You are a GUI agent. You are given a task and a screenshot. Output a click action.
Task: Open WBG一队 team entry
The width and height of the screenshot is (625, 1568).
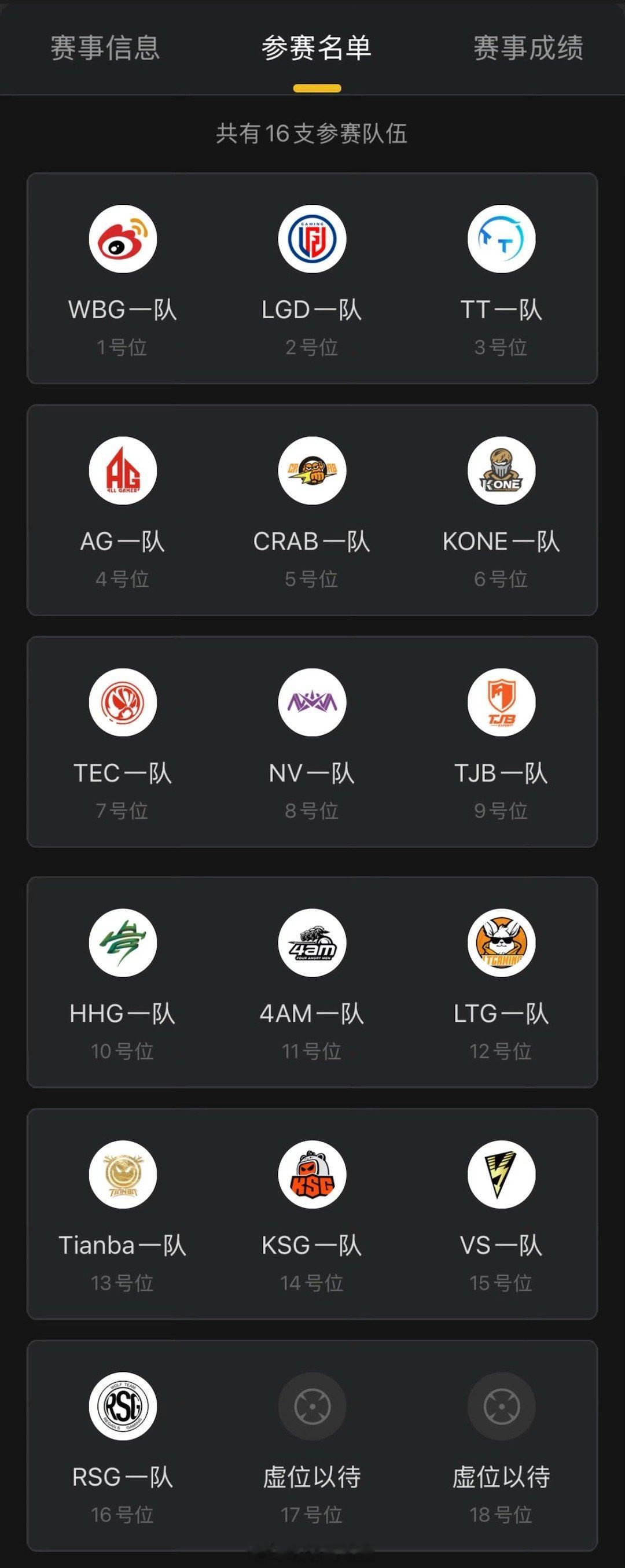123,239
